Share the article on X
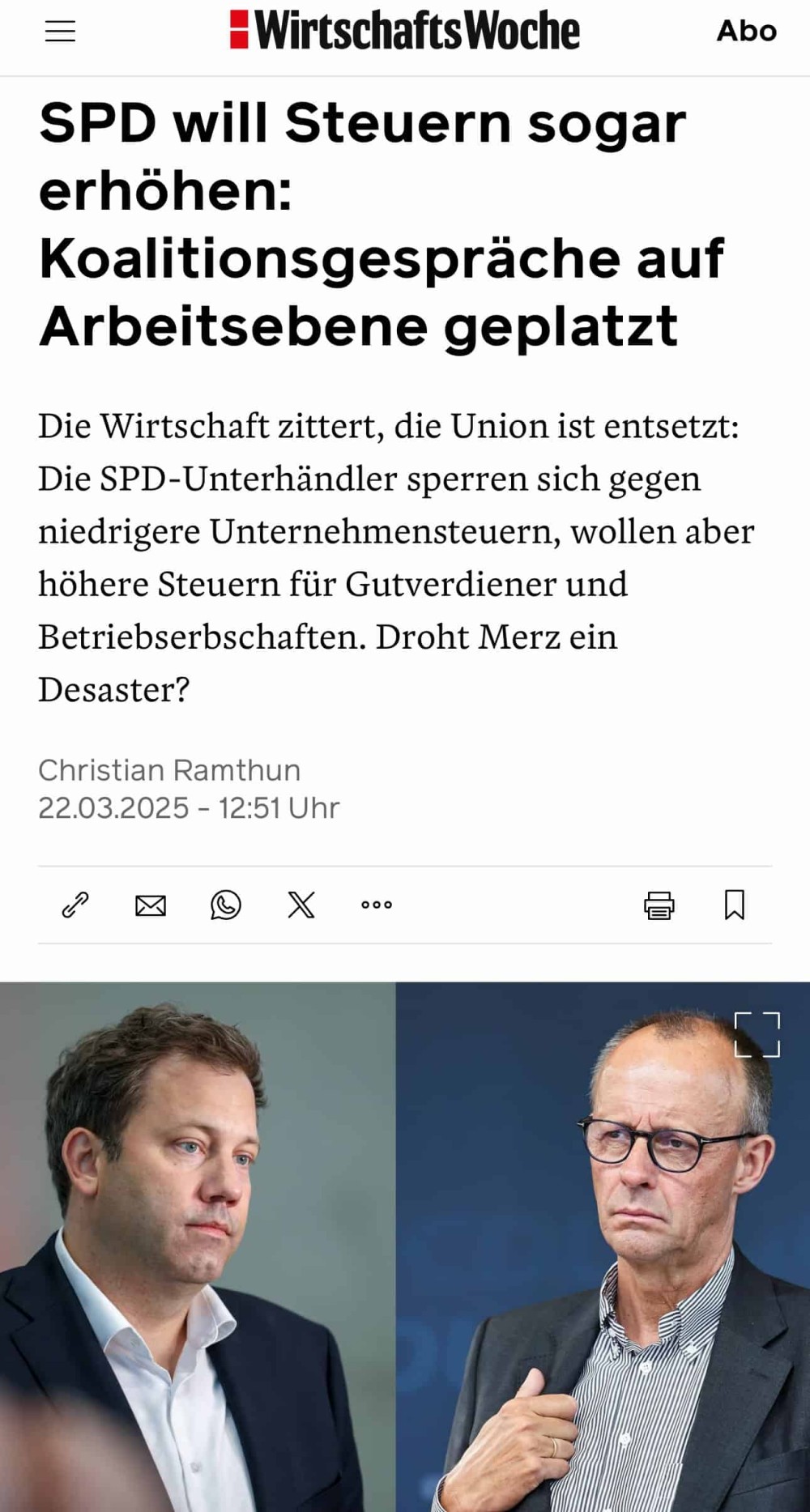Screen dimensions: 810x1512 pos(301,905)
